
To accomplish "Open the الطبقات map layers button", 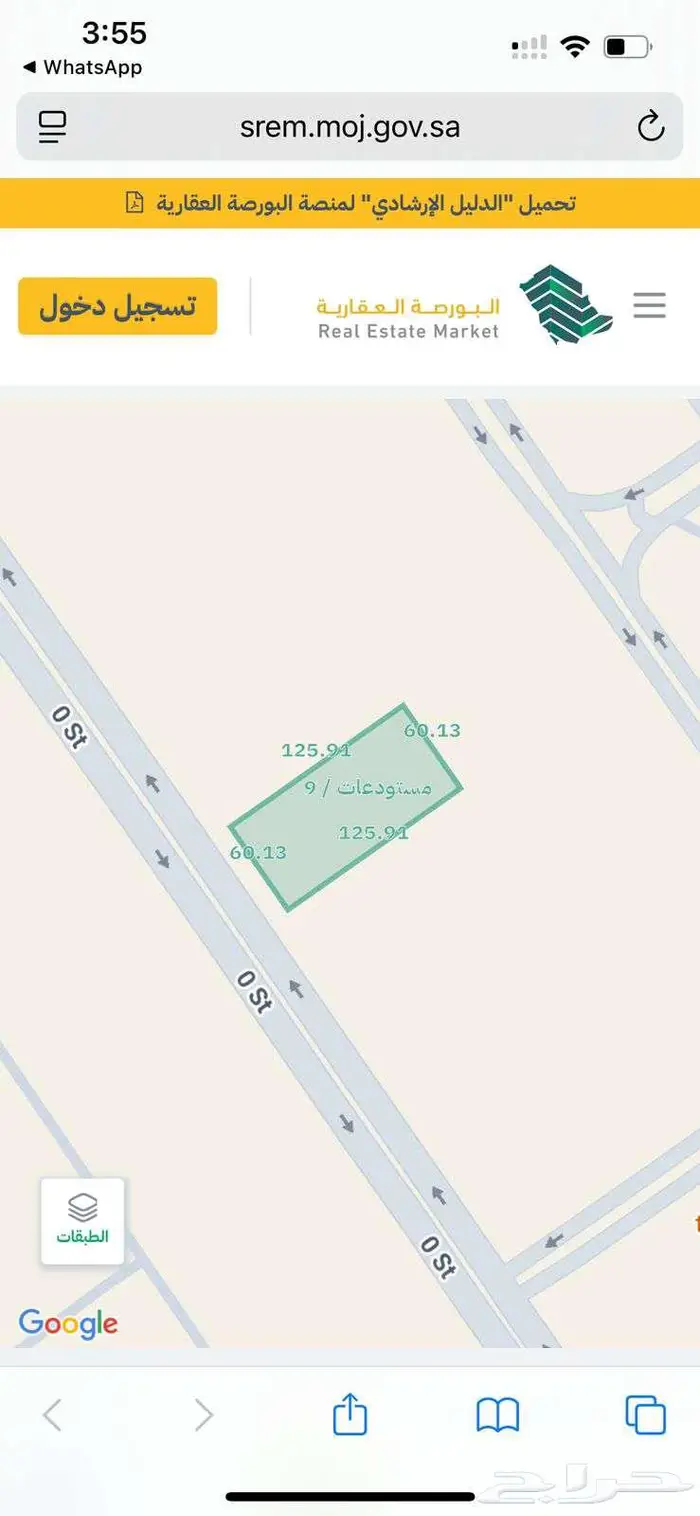I will point(83,1221).
